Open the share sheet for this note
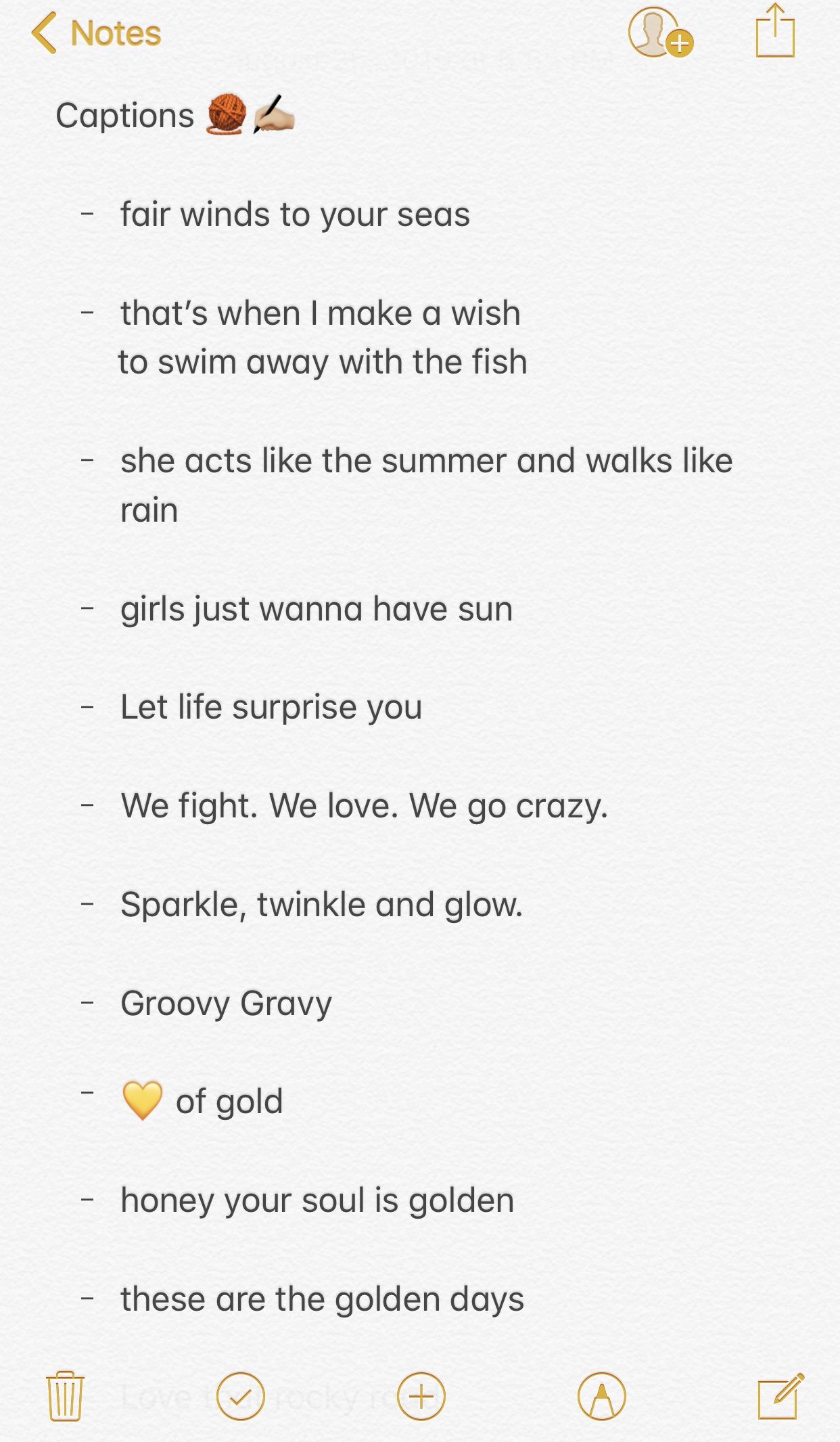The height and width of the screenshot is (1442, 840). click(774, 32)
